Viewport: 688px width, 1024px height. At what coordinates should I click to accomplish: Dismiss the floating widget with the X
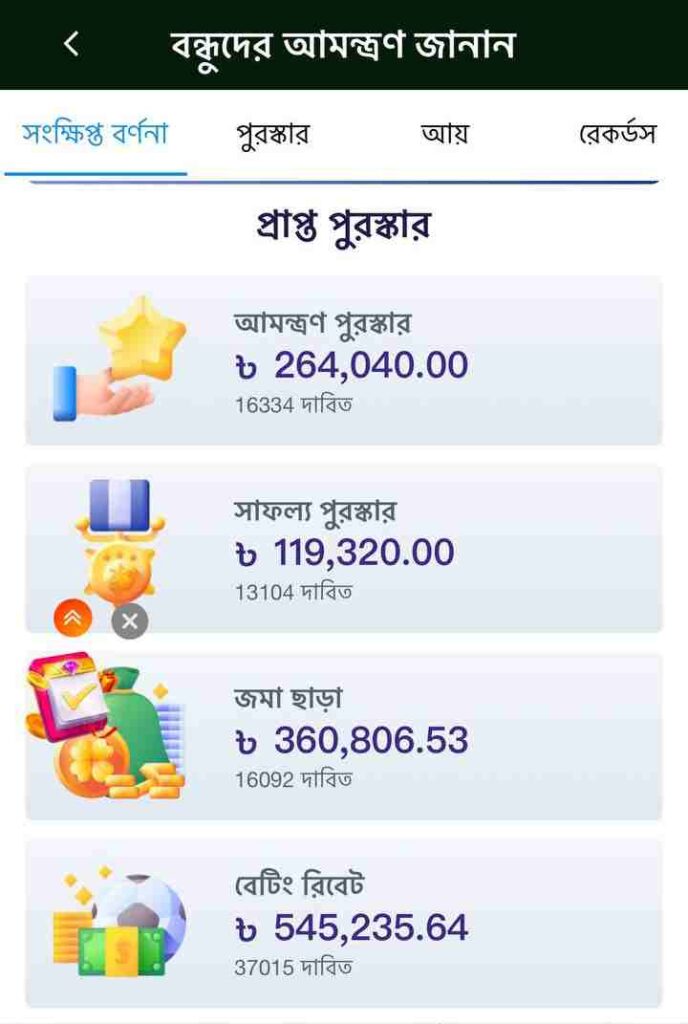(129, 622)
